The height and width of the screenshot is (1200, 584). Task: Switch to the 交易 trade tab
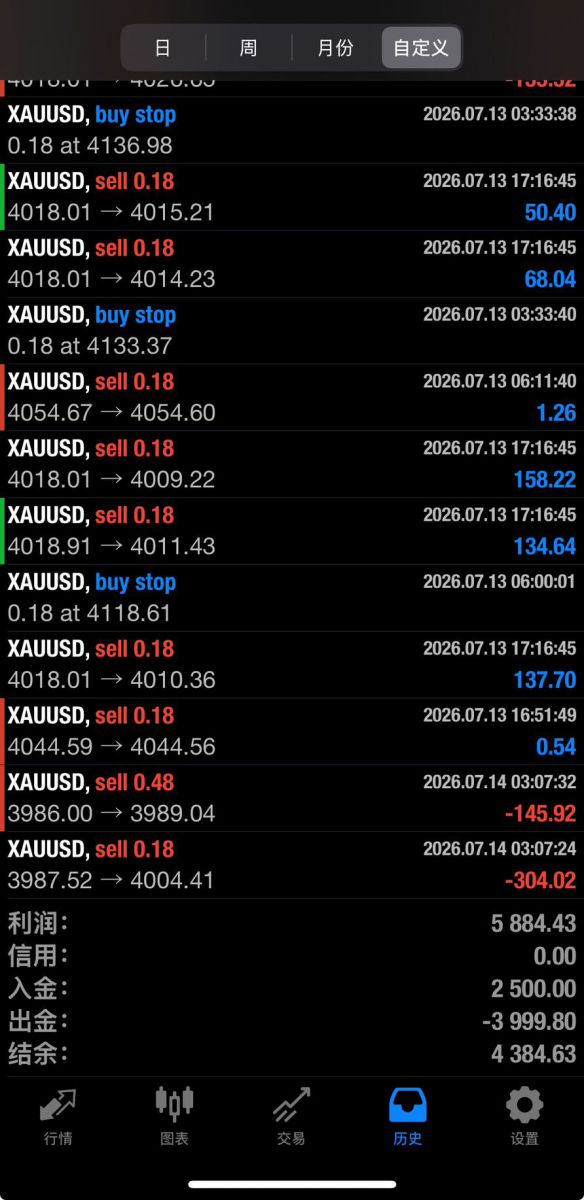tap(291, 1115)
